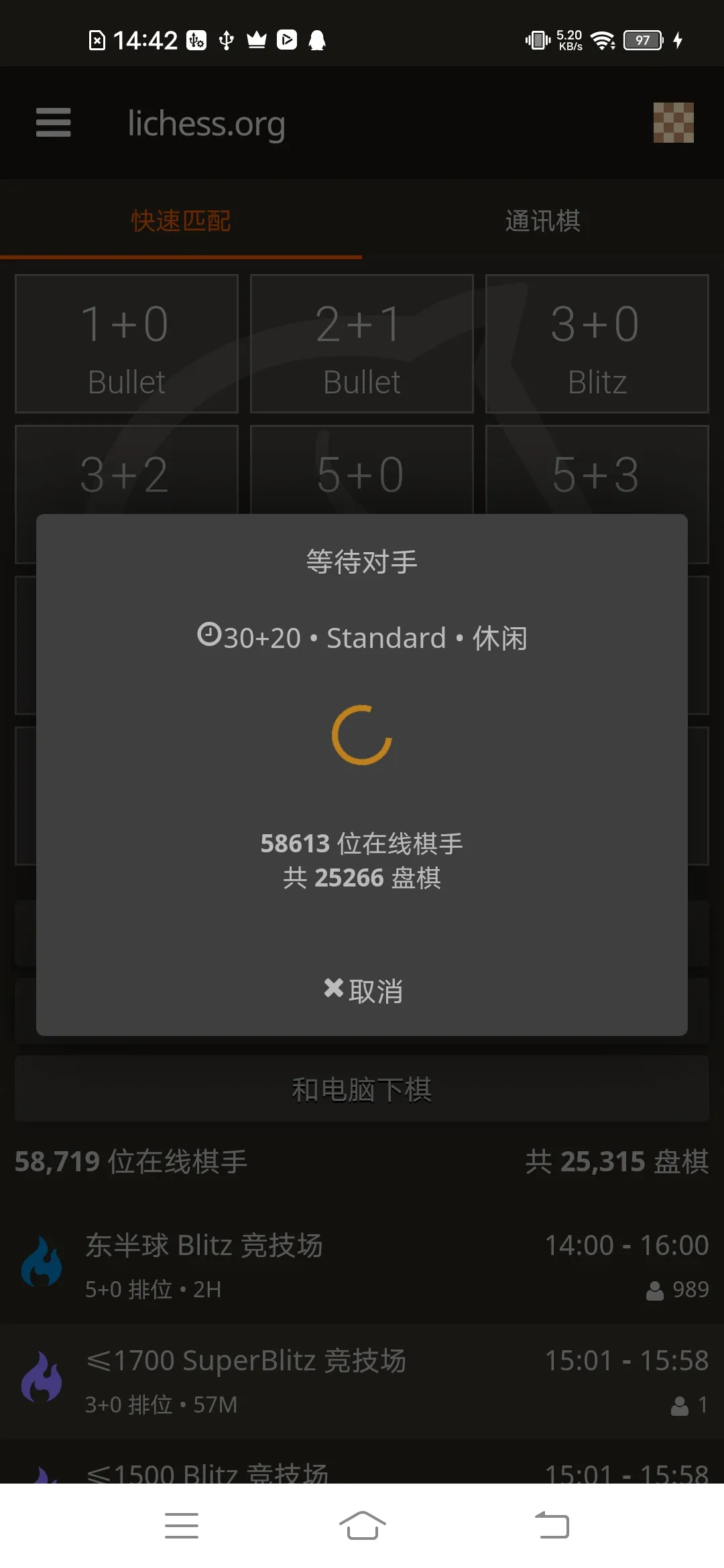The image size is (724, 1568).
Task: Choose the 1+0 Bullet time control
Action: [127, 344]
